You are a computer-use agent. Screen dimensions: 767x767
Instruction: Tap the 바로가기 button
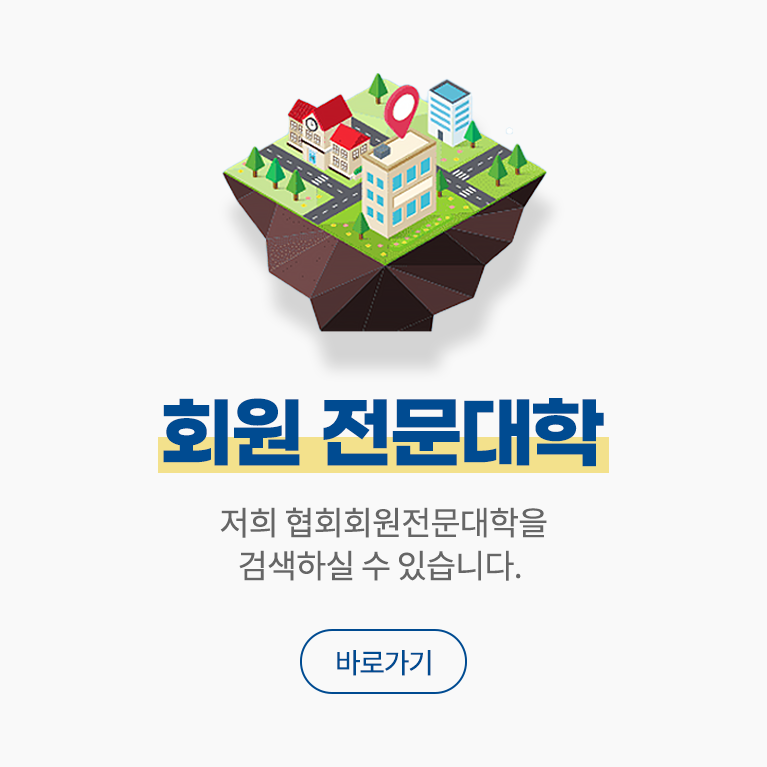click(x=383, y=662)
